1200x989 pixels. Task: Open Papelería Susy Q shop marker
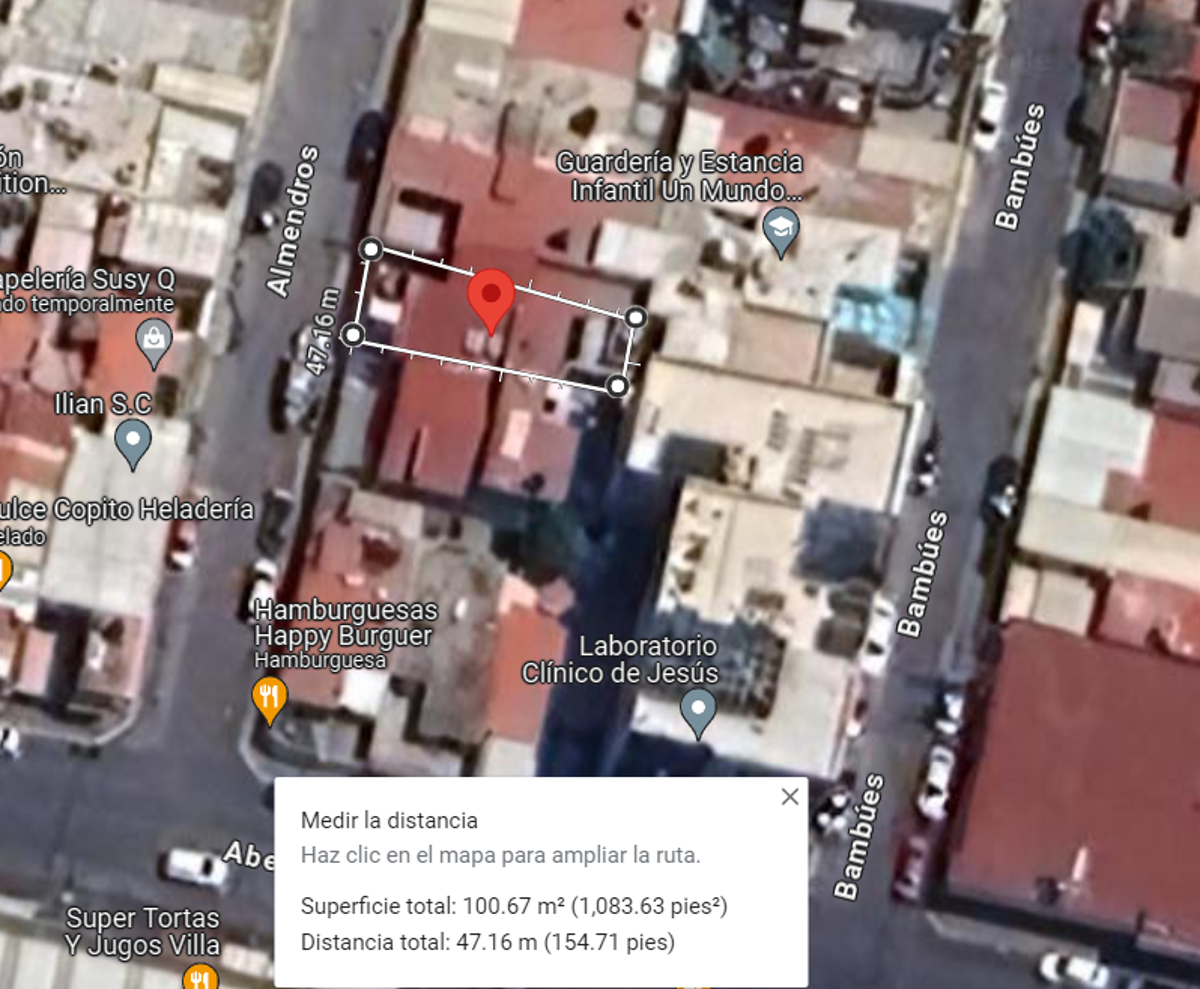tap(154, 344)
